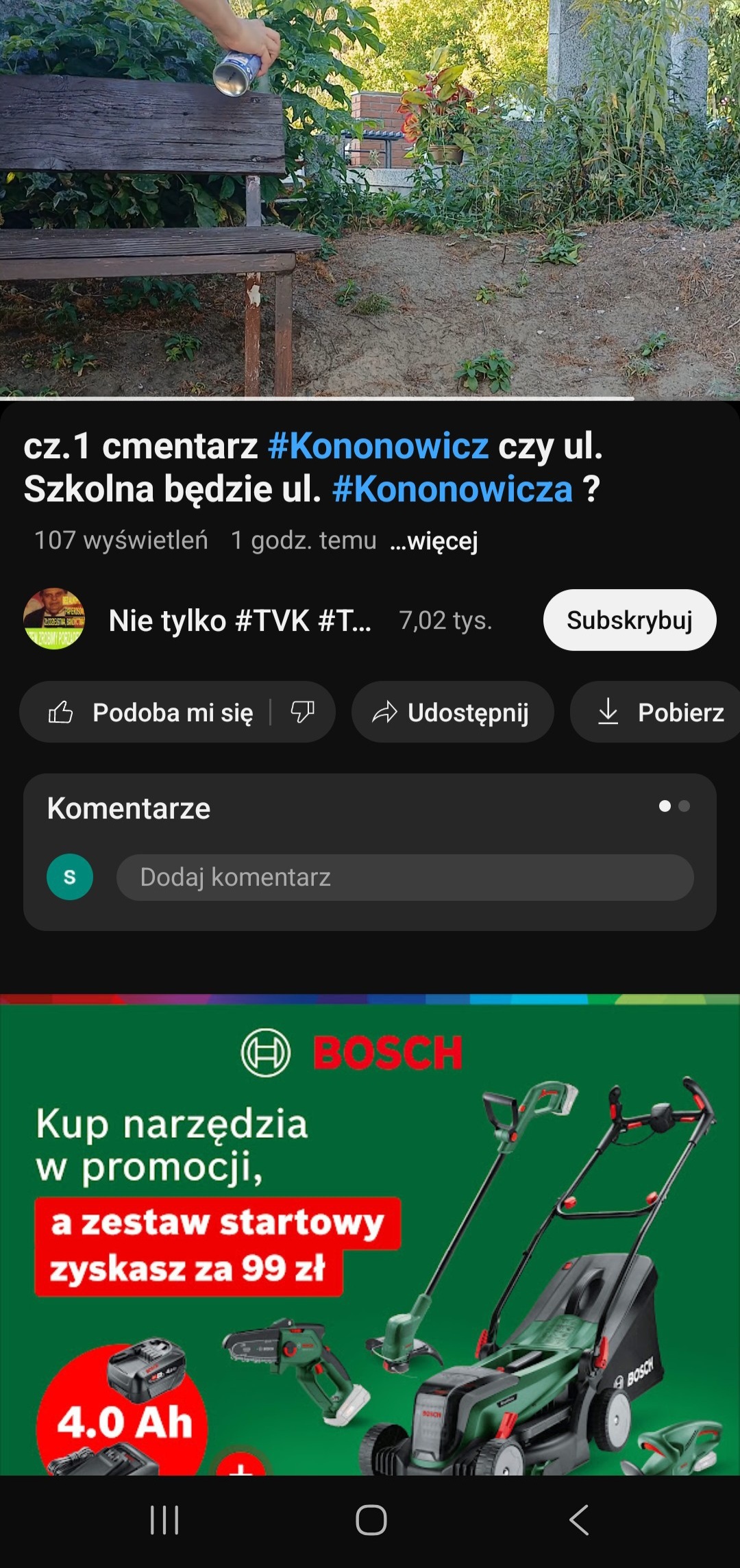The image size is (740, 1568).
Task: Go back using the system back button
Action: pyautogui.click(x=579, y=1520)
